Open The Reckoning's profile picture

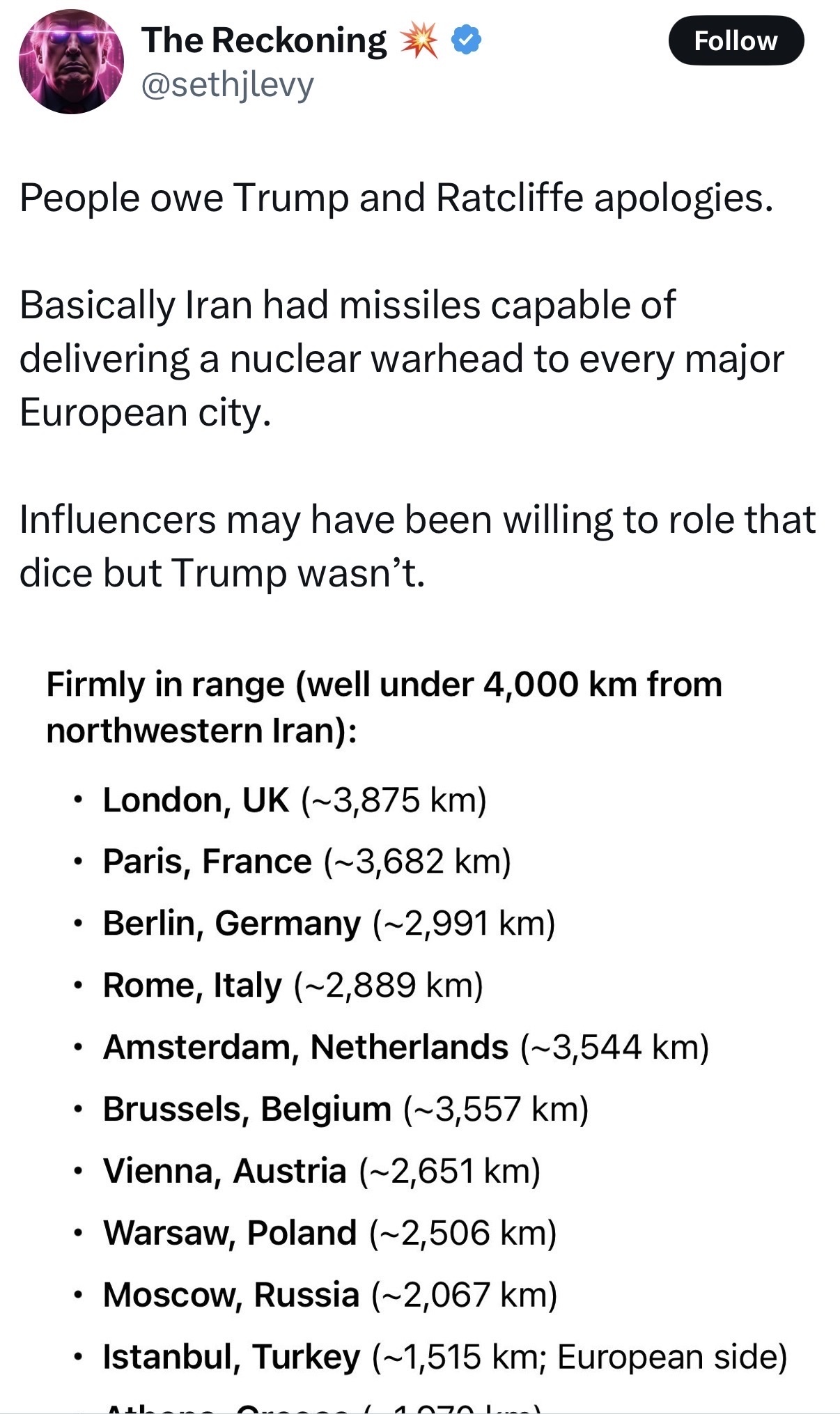coord(71,61)
